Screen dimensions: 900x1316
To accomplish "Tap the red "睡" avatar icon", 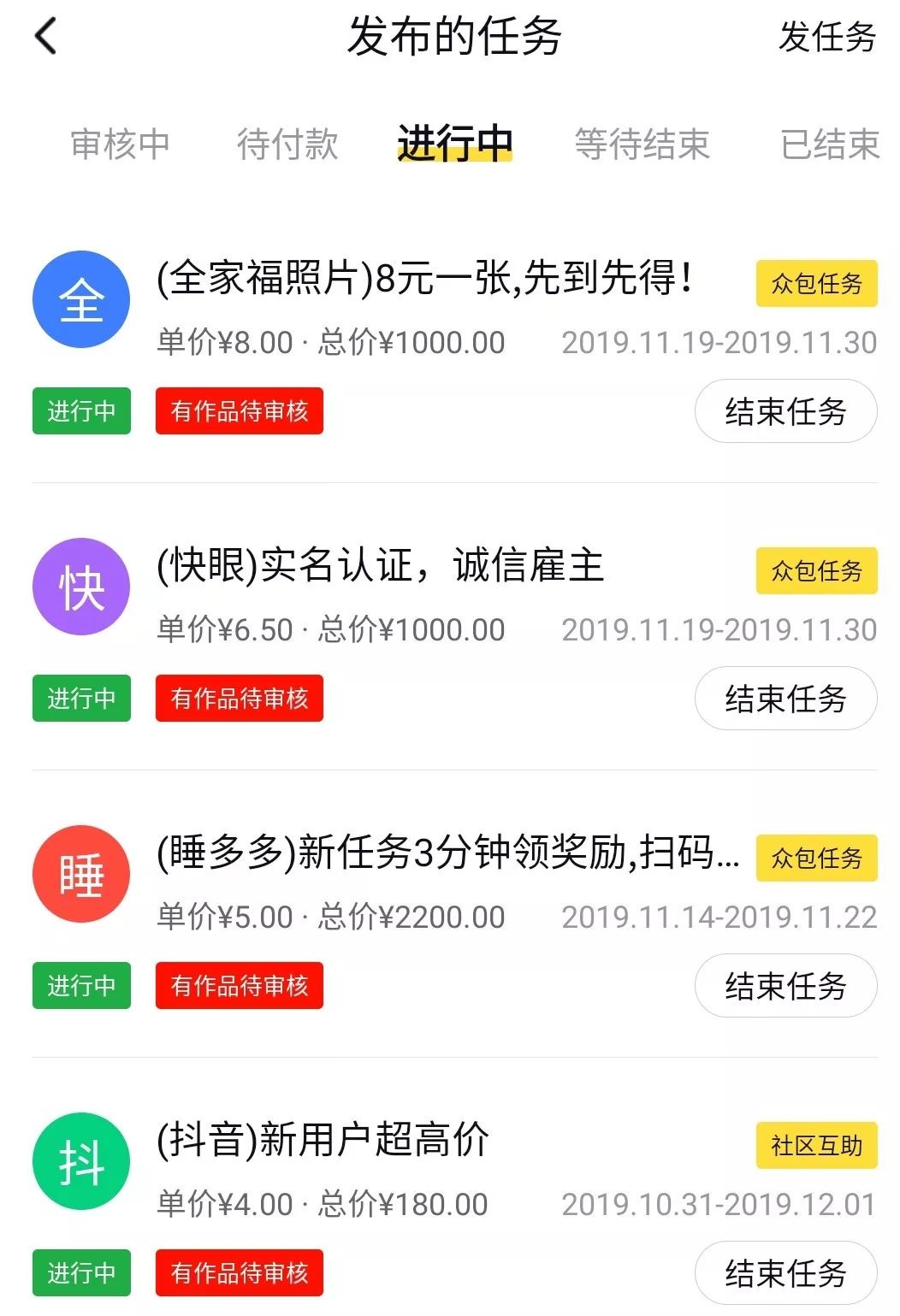I will tap(81, 873).
